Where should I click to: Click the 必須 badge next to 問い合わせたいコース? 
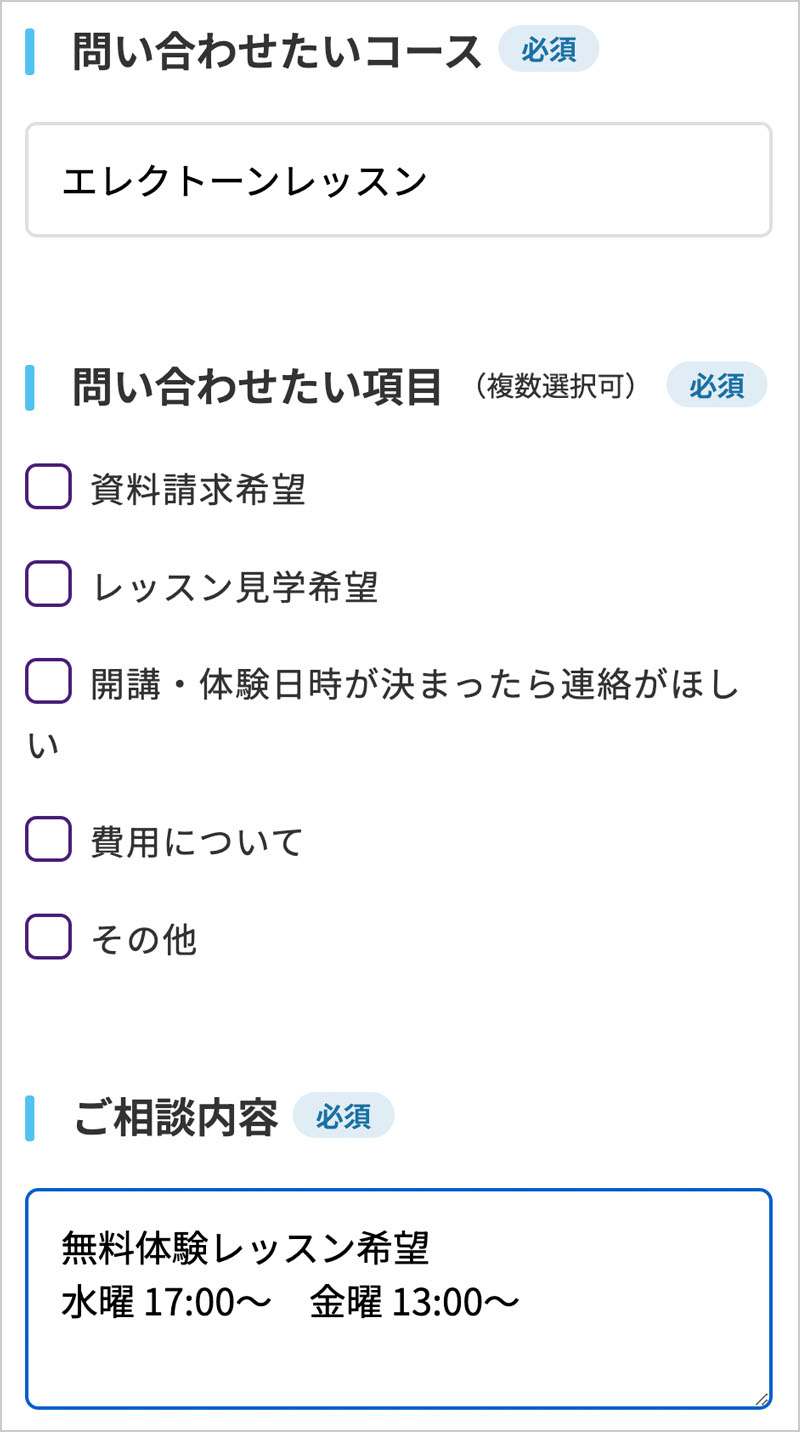[549, 49]
